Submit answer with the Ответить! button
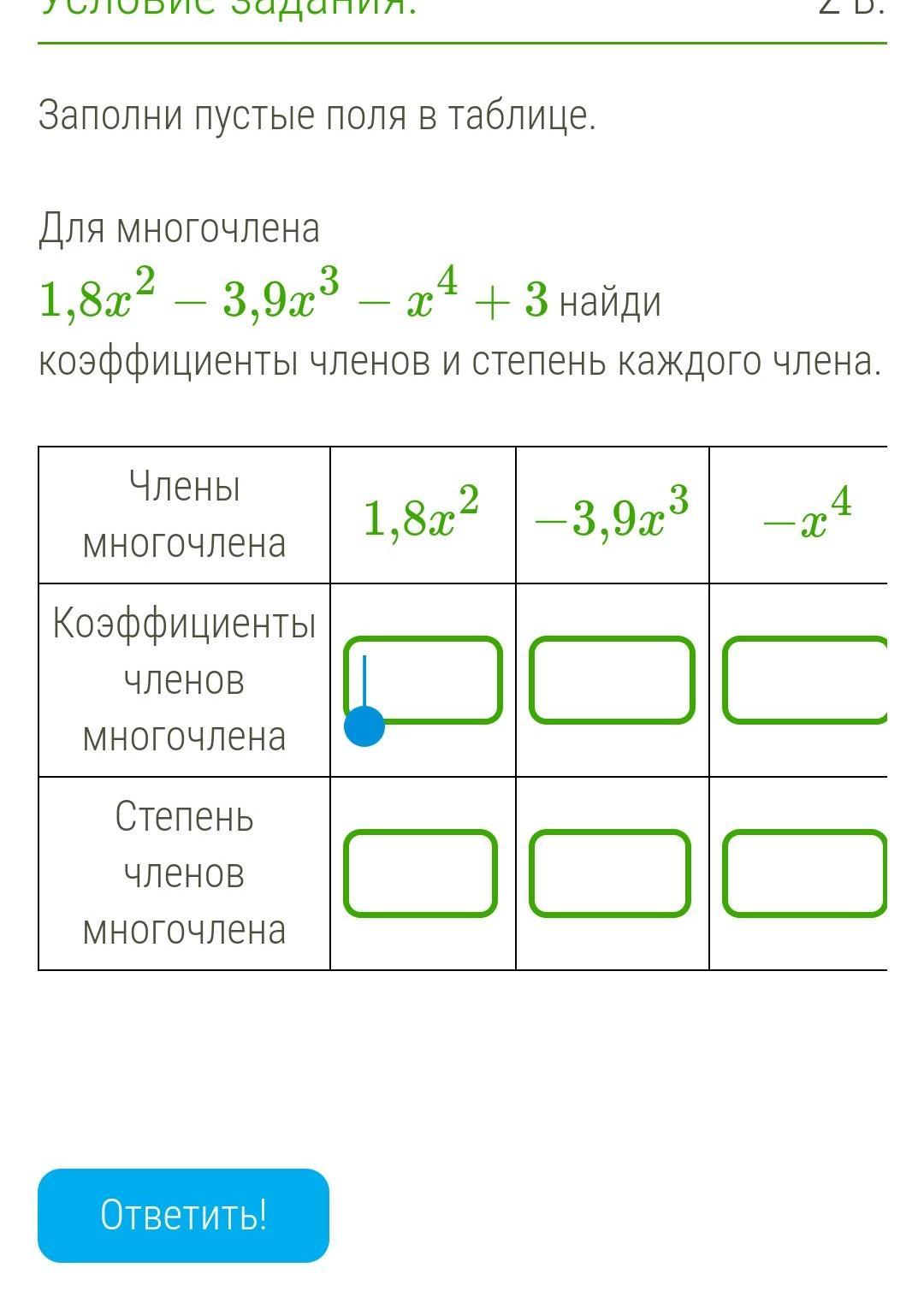The height and width of the screenshot is (1303, 924). pos(183,1215)
